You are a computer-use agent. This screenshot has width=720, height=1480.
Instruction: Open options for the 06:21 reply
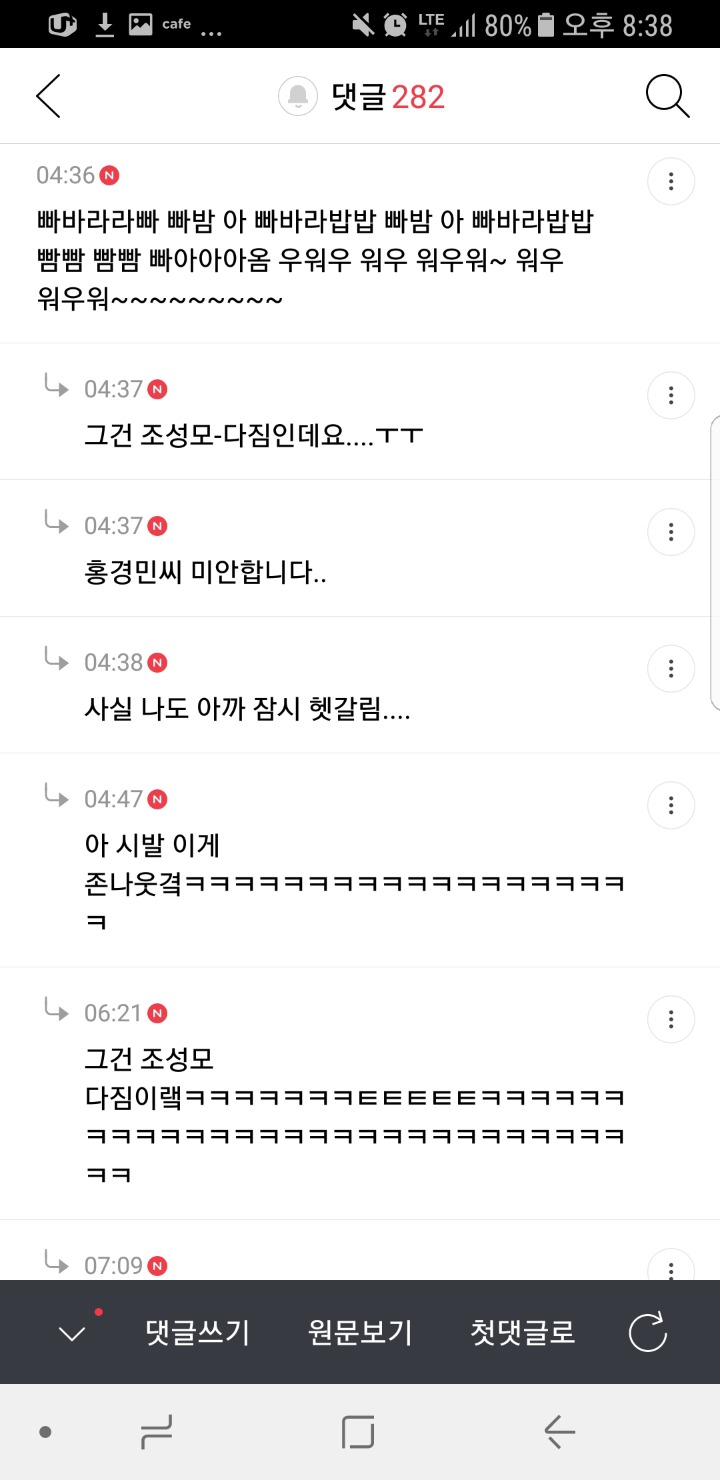(671, 1019)
